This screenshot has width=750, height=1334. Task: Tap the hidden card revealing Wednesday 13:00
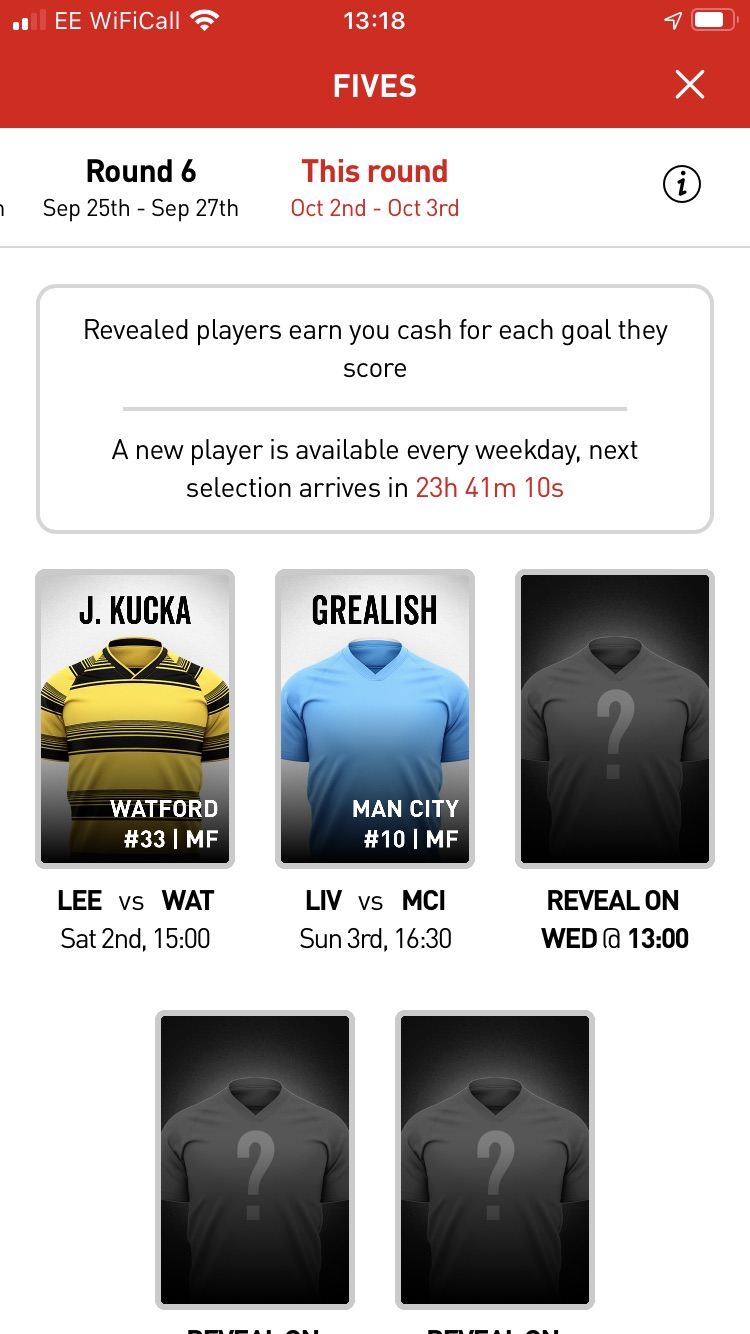click(x=615, y=718)
